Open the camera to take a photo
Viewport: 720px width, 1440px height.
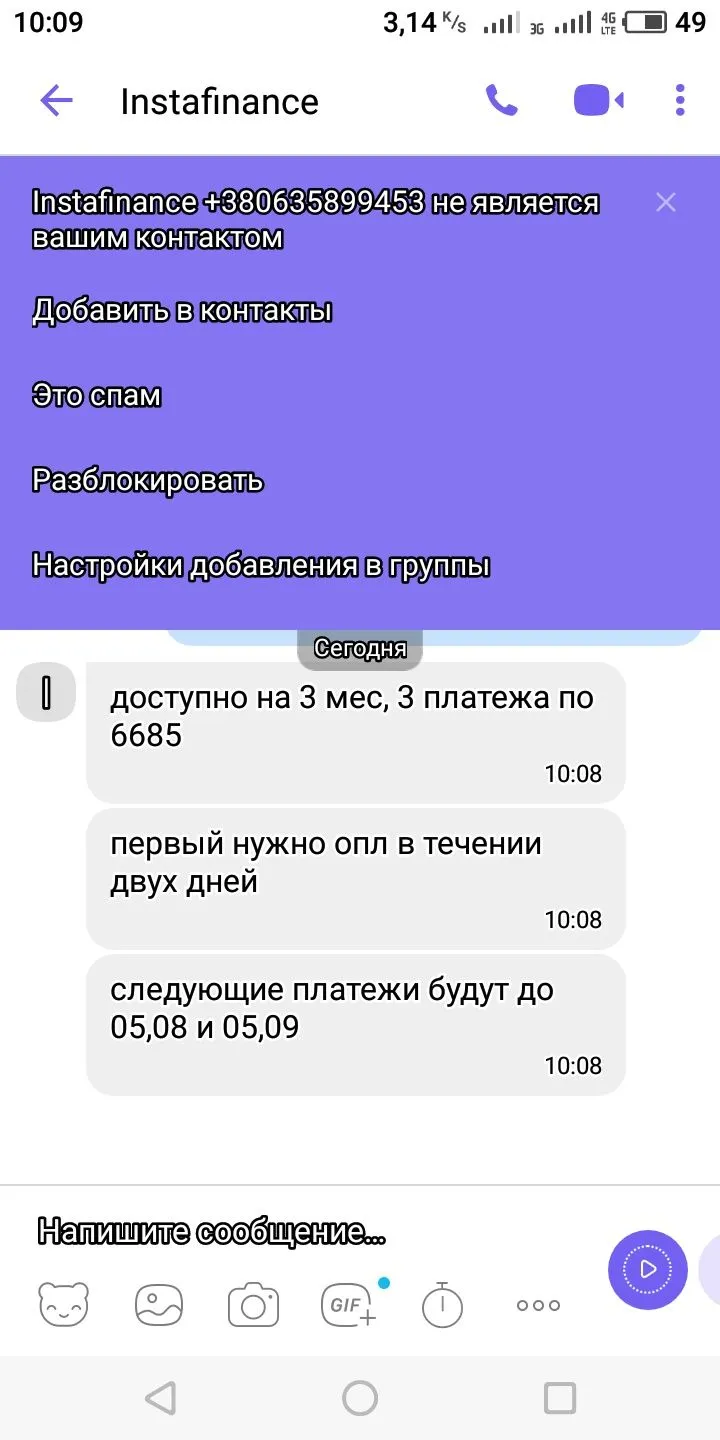pos(253,1305)
